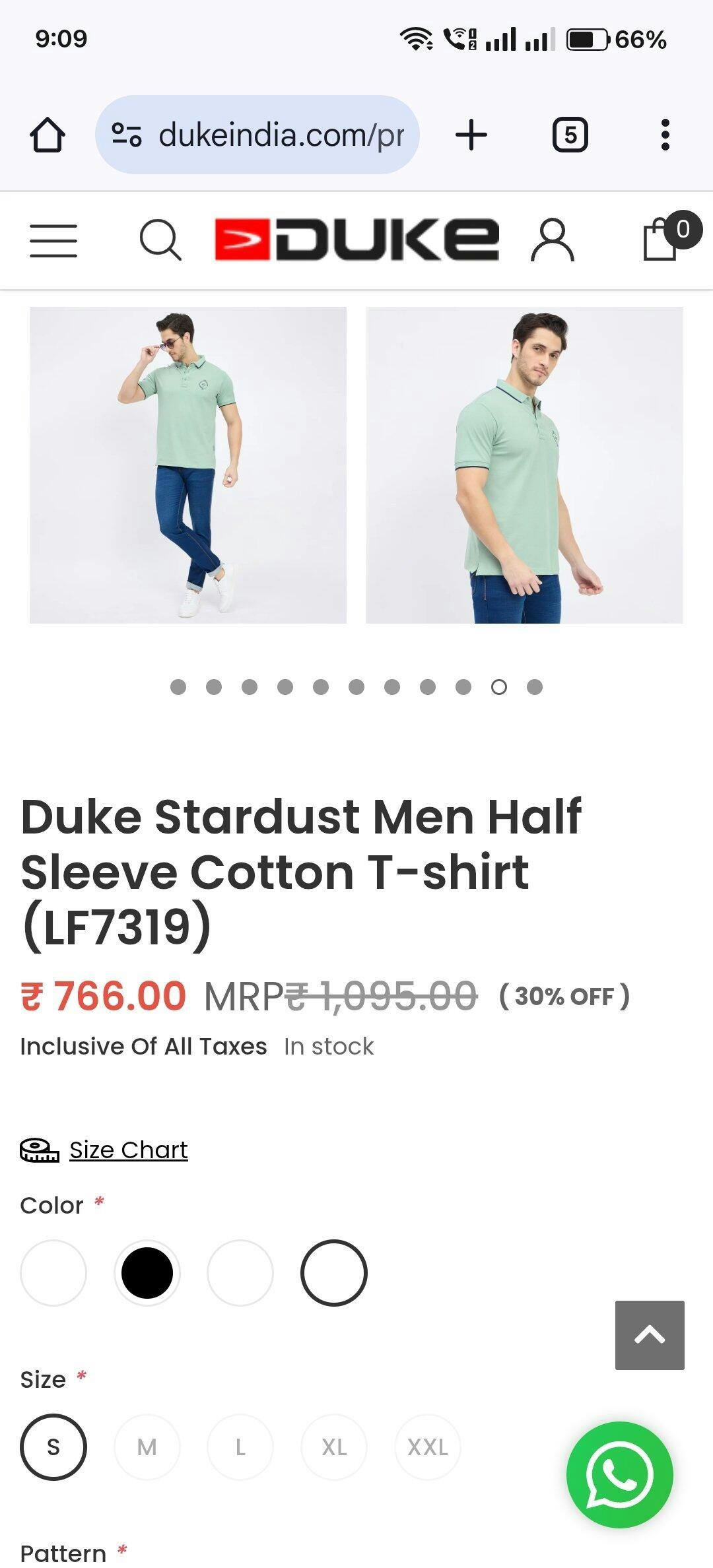Tap the back-to-top arrow button
Screen dimensions: 713x1568
pyautogui.click(x=650, y=1335)
